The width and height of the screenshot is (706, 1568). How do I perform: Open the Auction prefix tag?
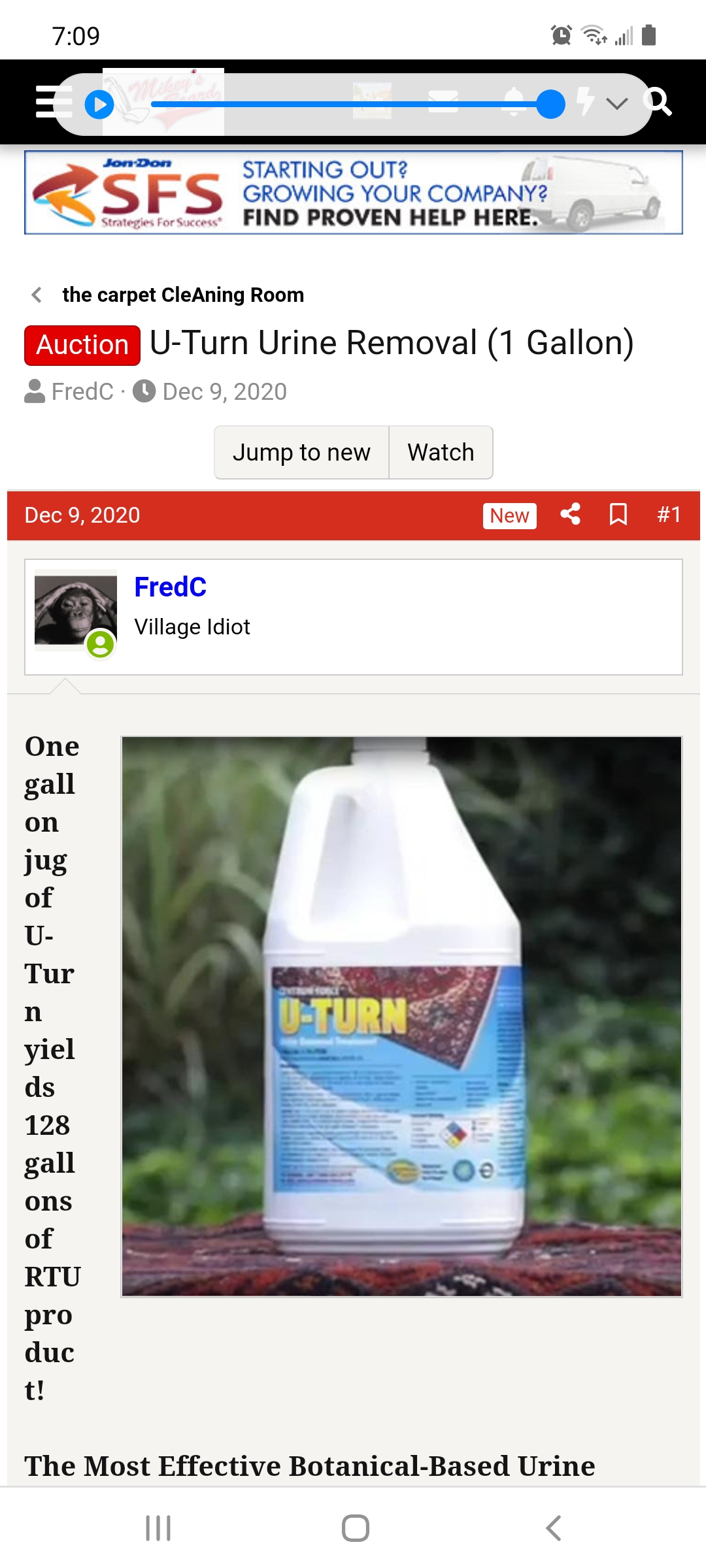click(x=82, y=345)
